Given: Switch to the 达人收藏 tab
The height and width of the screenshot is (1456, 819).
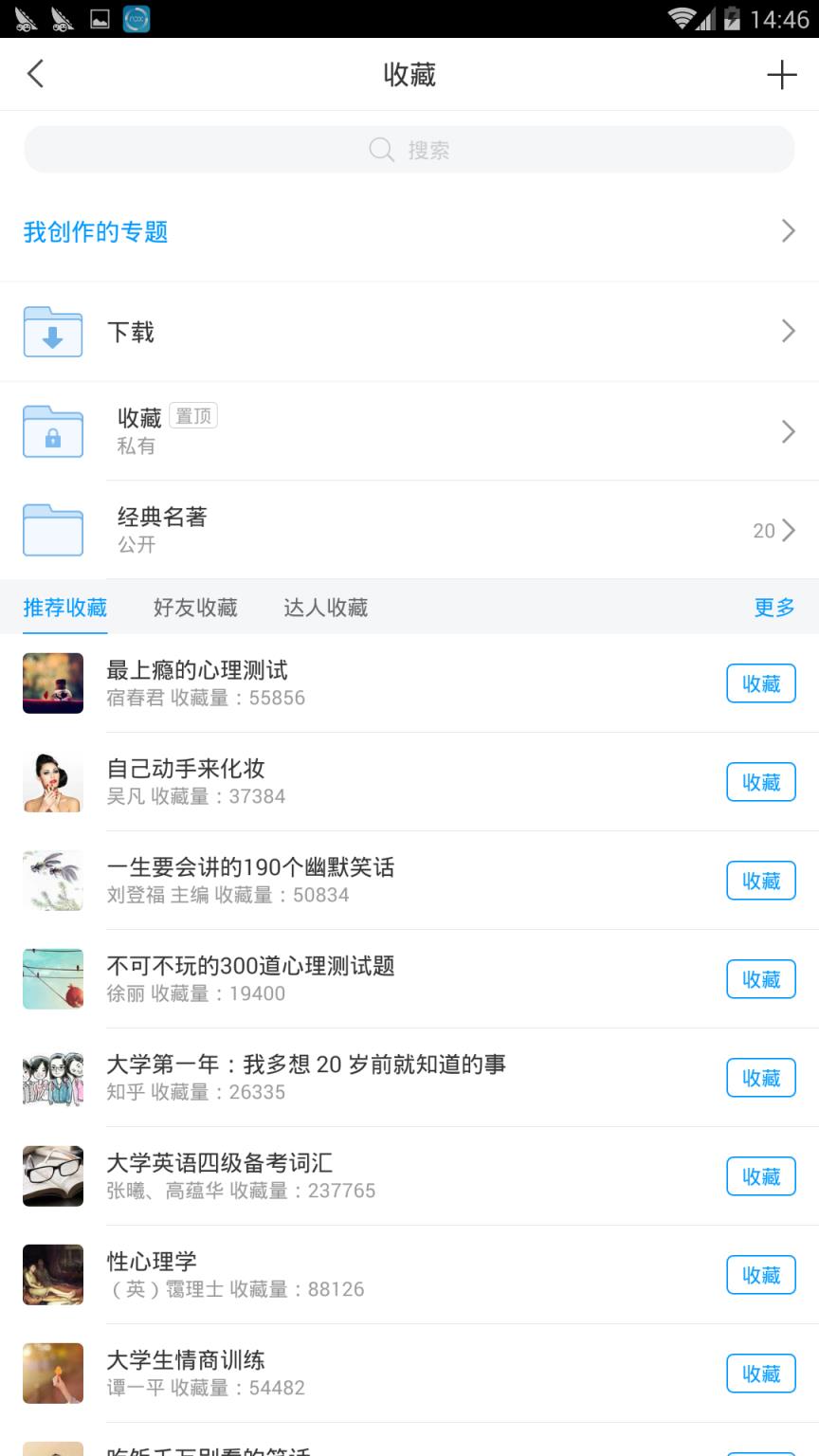Looking at the screenshot, I should [x=325, y=608].
